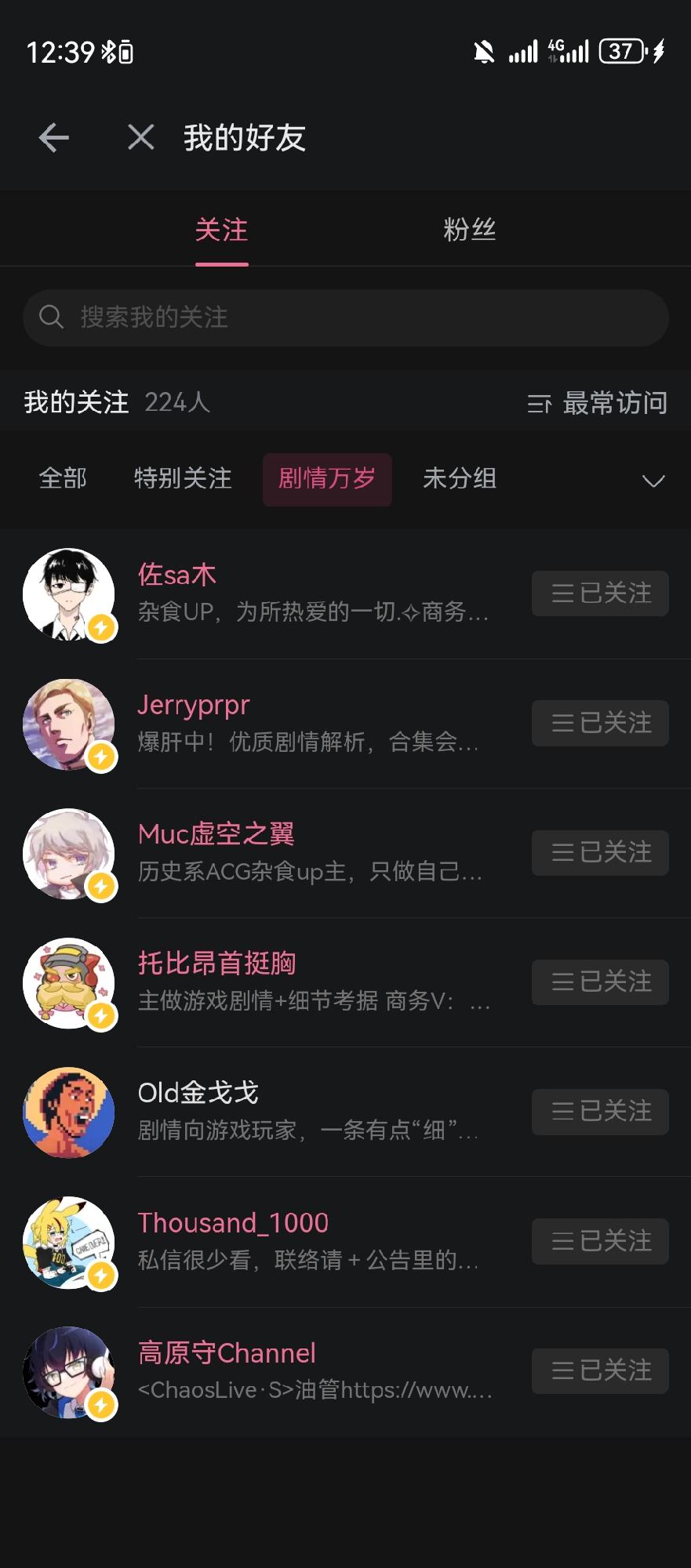691x1568 pixels.
Task: Tap 已关注 button beside 佐sa木
Action: pyautogui.click(x=600, y=593)
